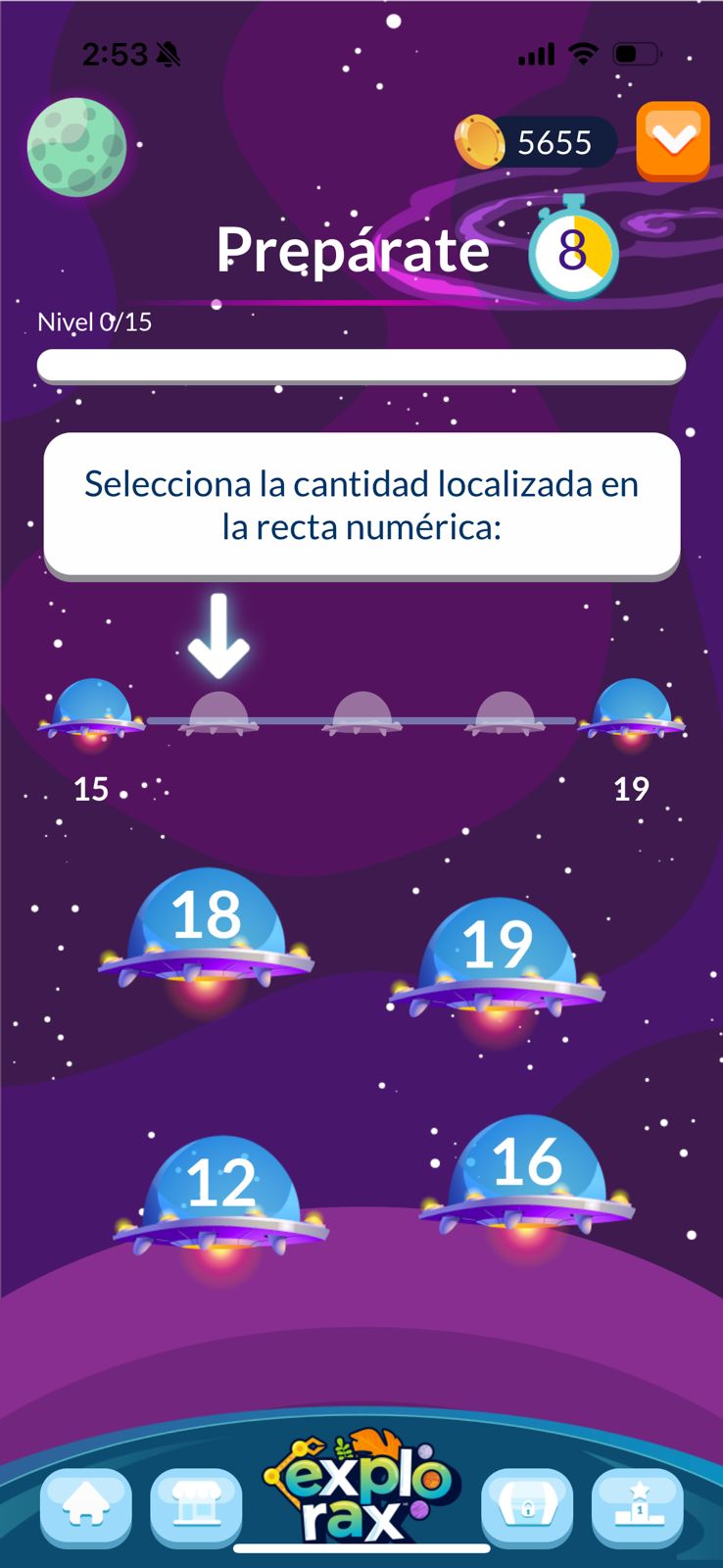The height and width of the screenshot is (1568, 723).
Task: Tap the level progress bar
Action: pos(361,364)
